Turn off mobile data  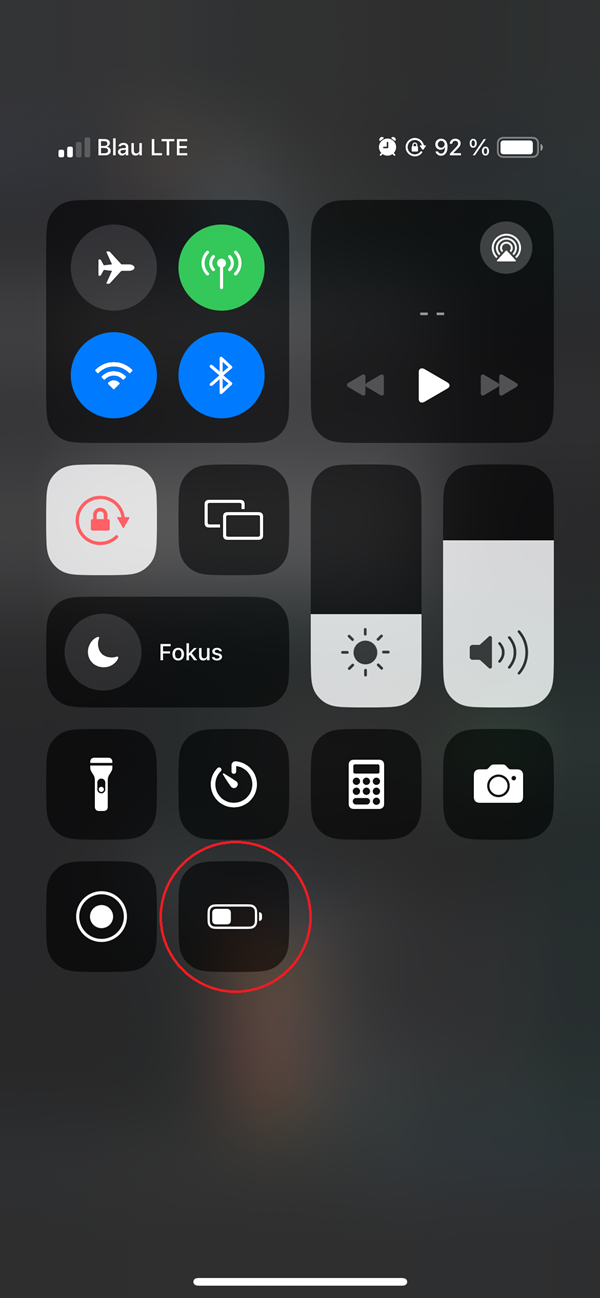pos(221,268)
